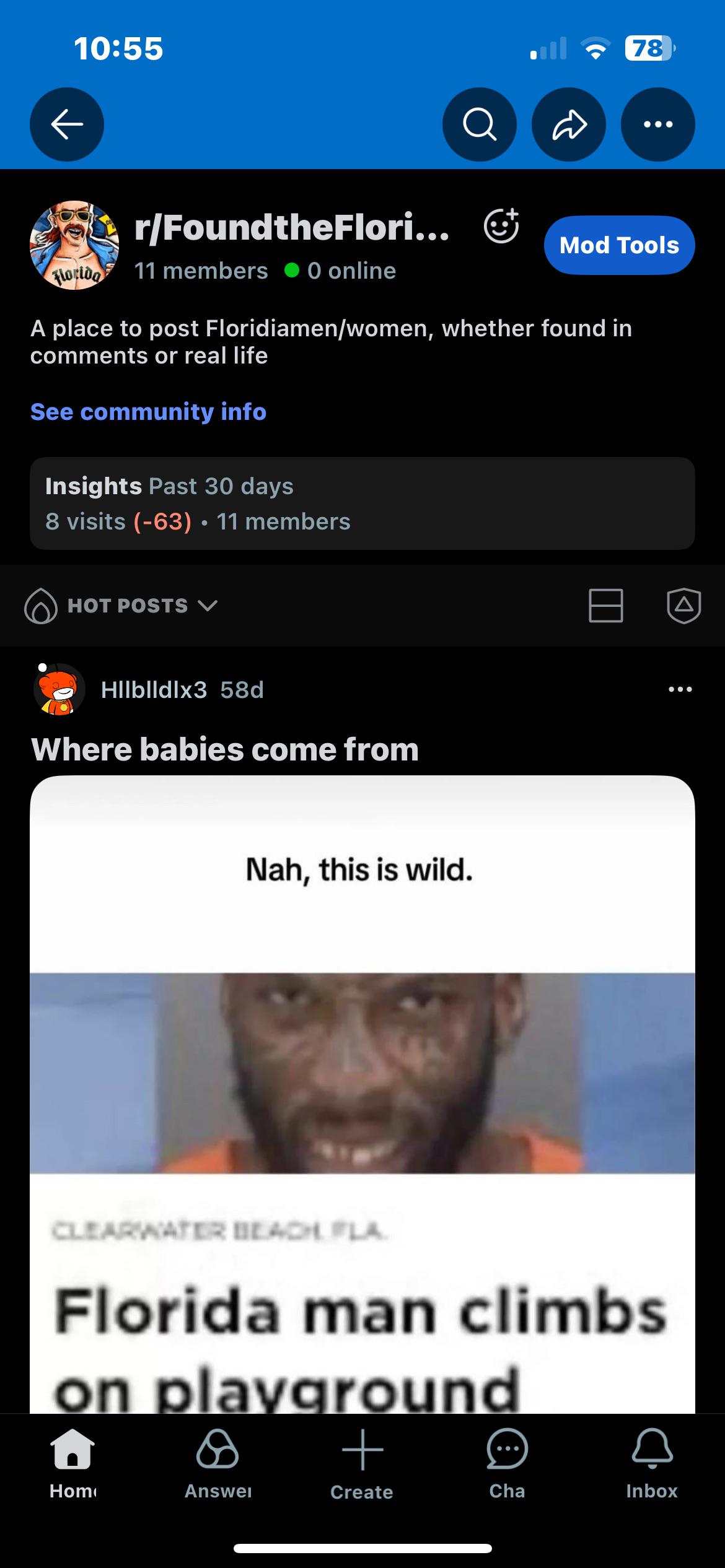725x1568 pixels.
Task: Change the post layout view
Action: [606, 605]
